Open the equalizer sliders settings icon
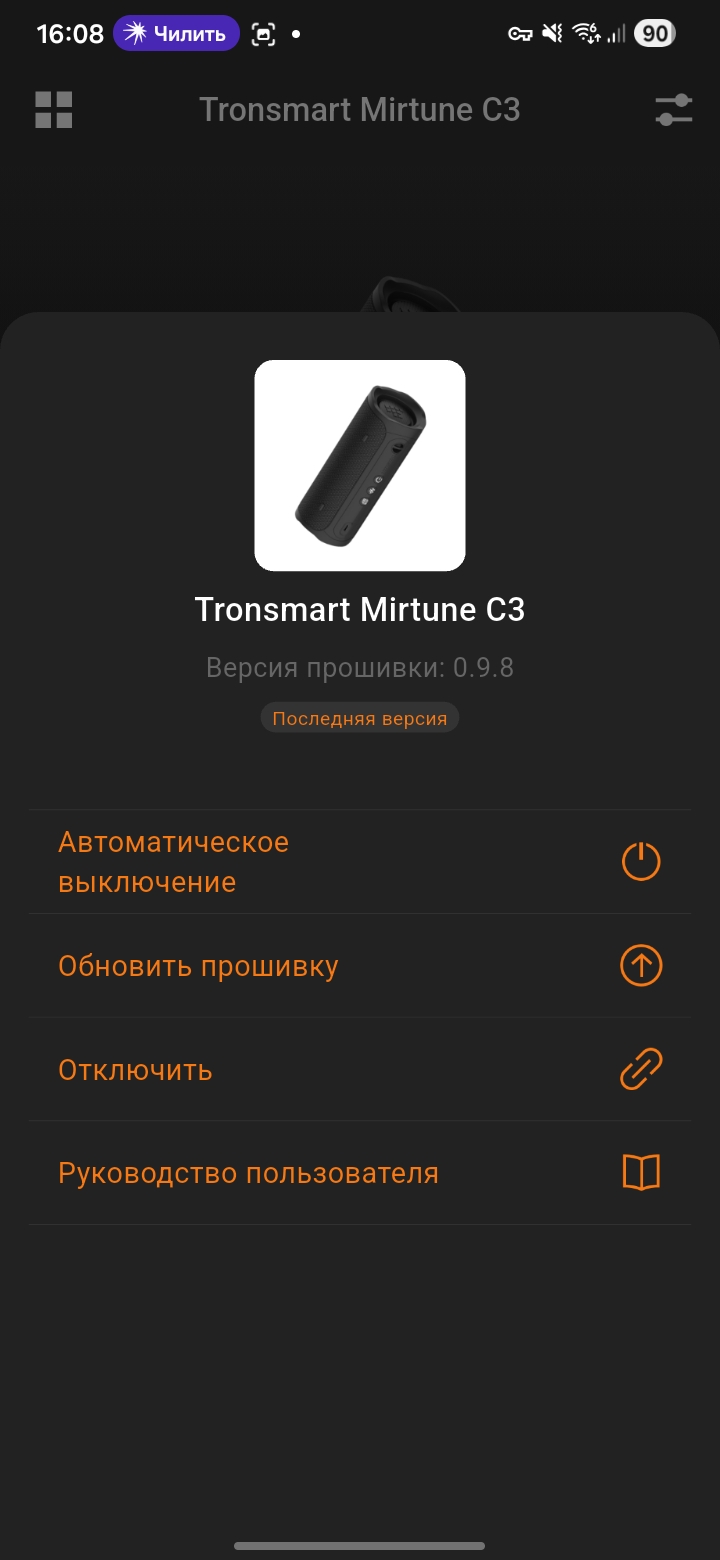Screen dimensions: 720x1560 pos(673,110)
